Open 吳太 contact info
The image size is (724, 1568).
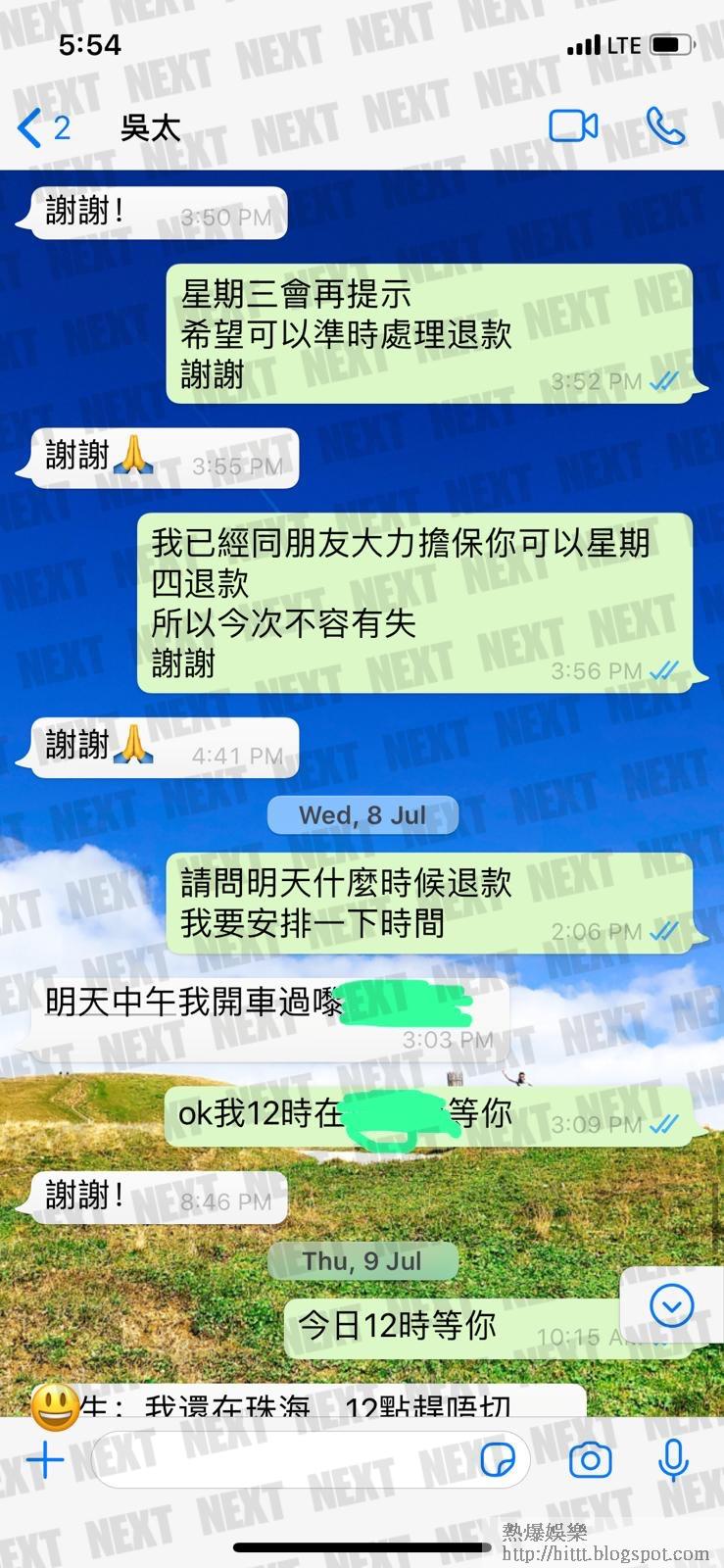point(151,128)
